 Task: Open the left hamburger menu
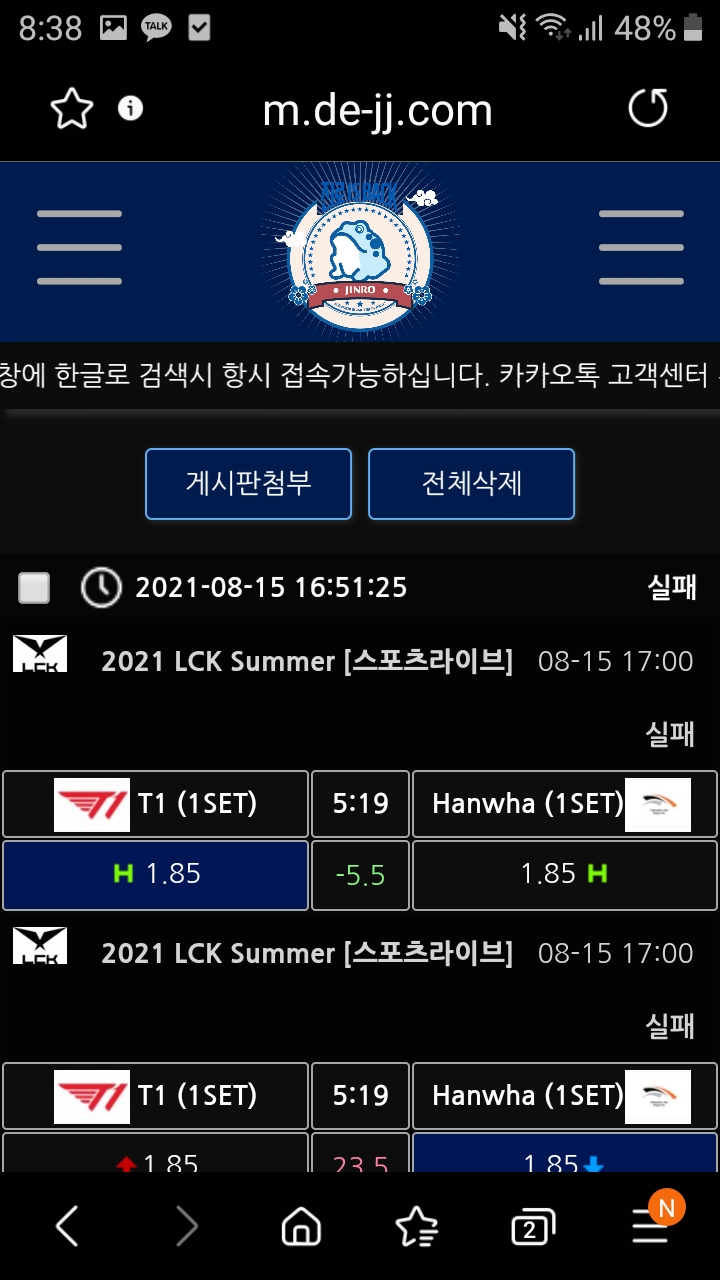click(x=79, y=247)
